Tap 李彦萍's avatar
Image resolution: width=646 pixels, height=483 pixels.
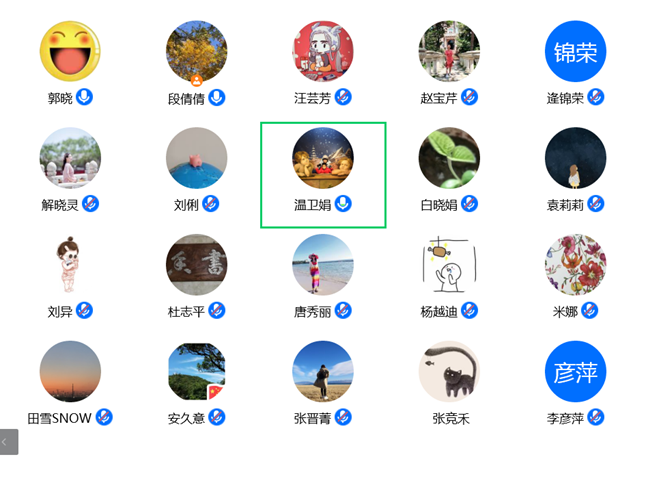pos(575,372)
